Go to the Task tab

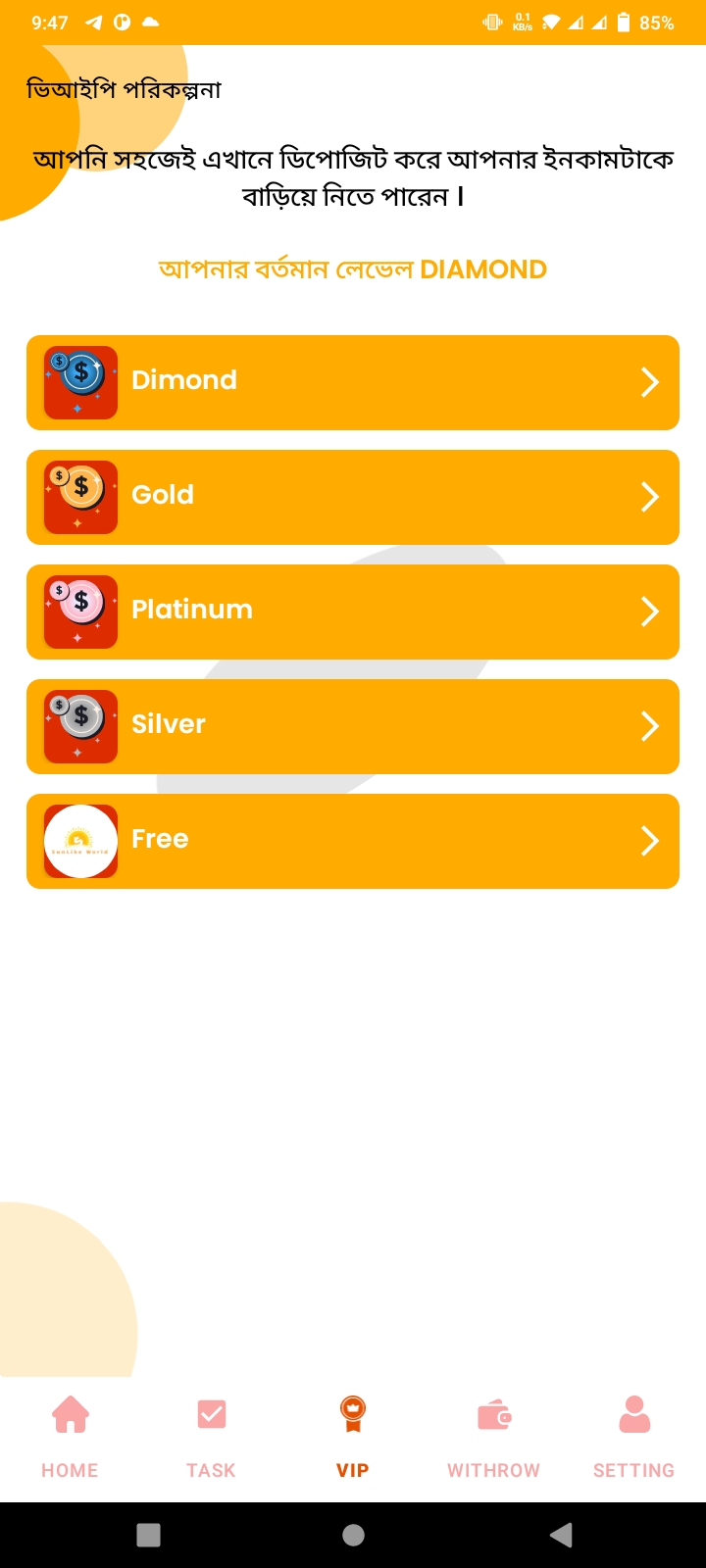(211, 1437)
